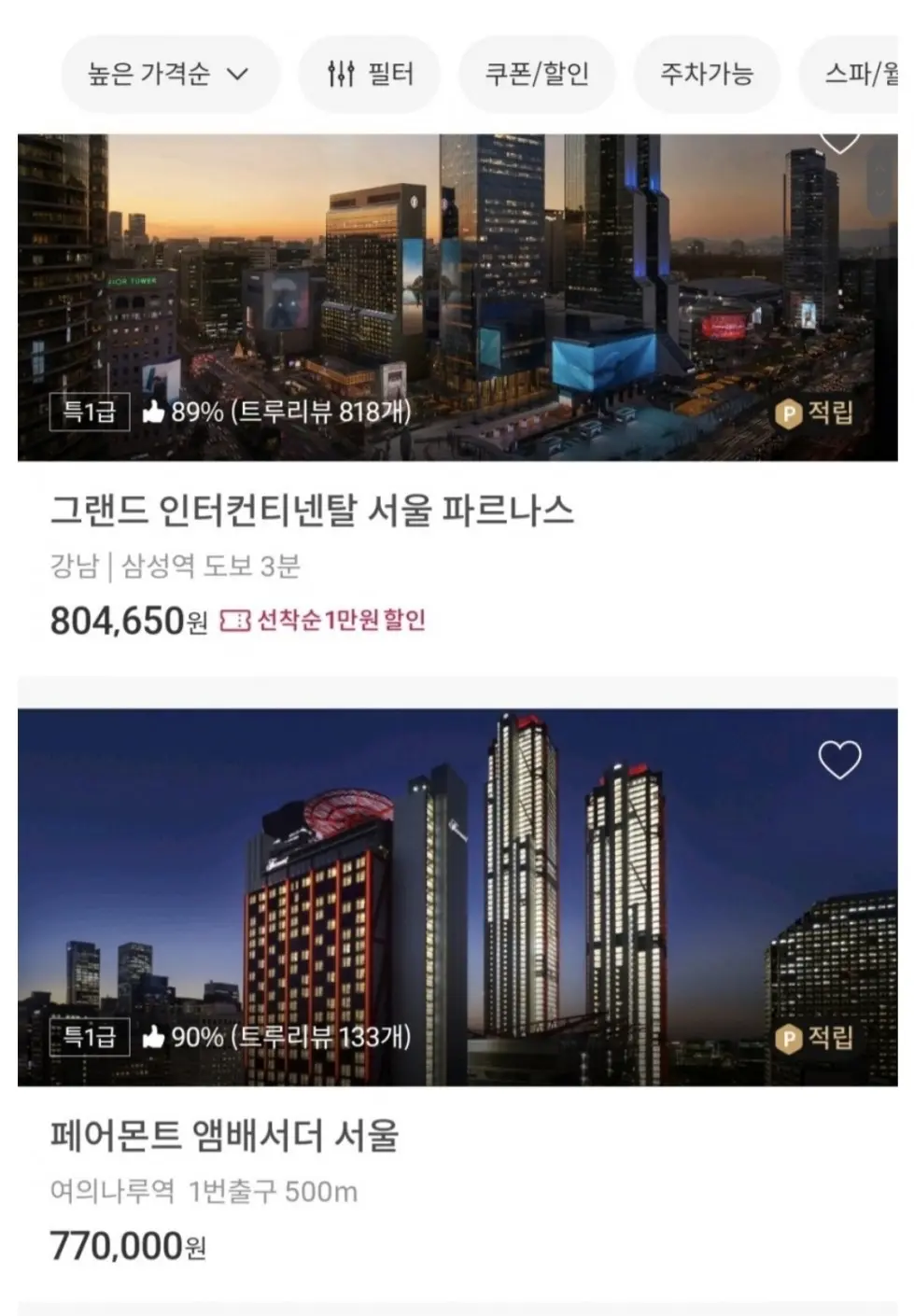
Task: Select the 쿠폰/할인 filter chip
Action: [x=537, y=74]
